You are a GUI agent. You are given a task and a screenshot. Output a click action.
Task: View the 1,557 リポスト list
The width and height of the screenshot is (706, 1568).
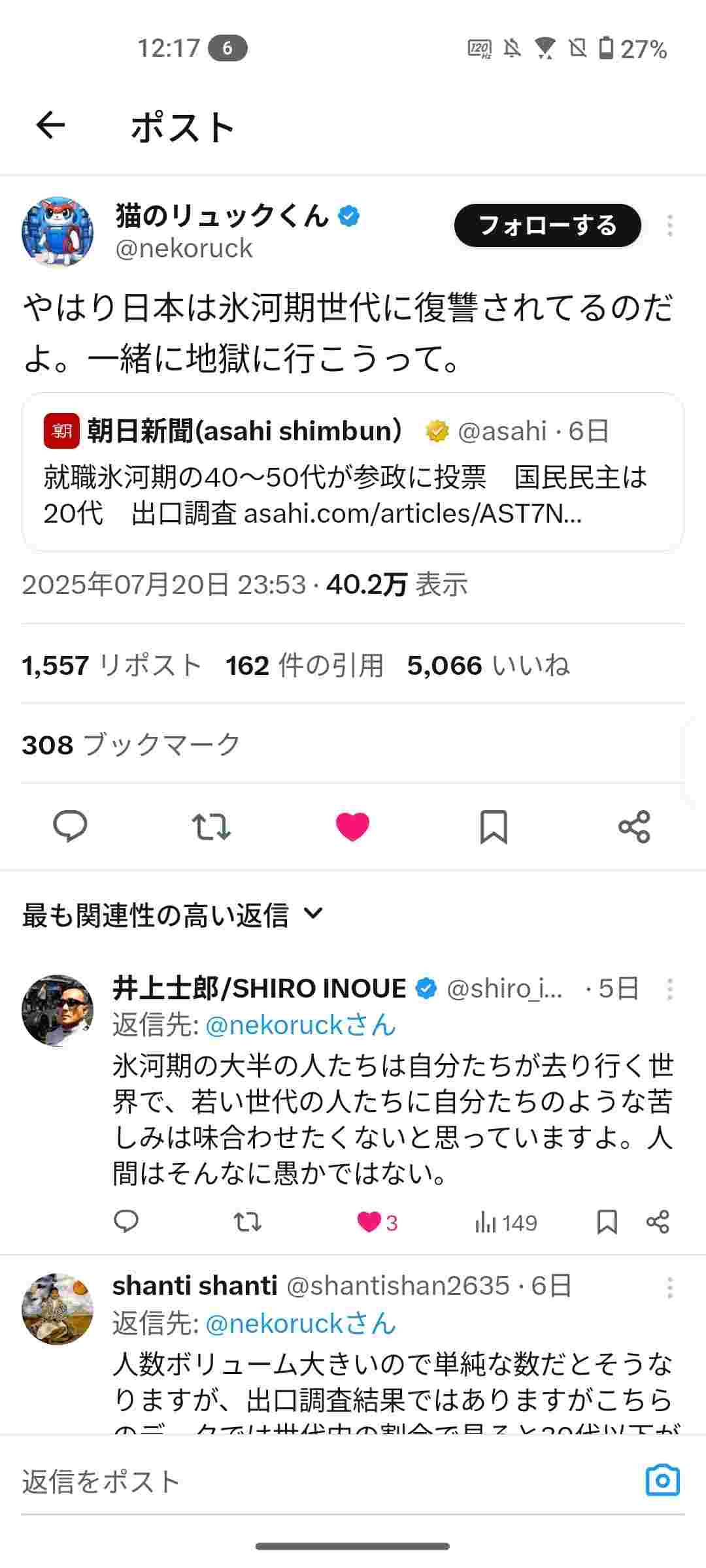coord(111,666)
